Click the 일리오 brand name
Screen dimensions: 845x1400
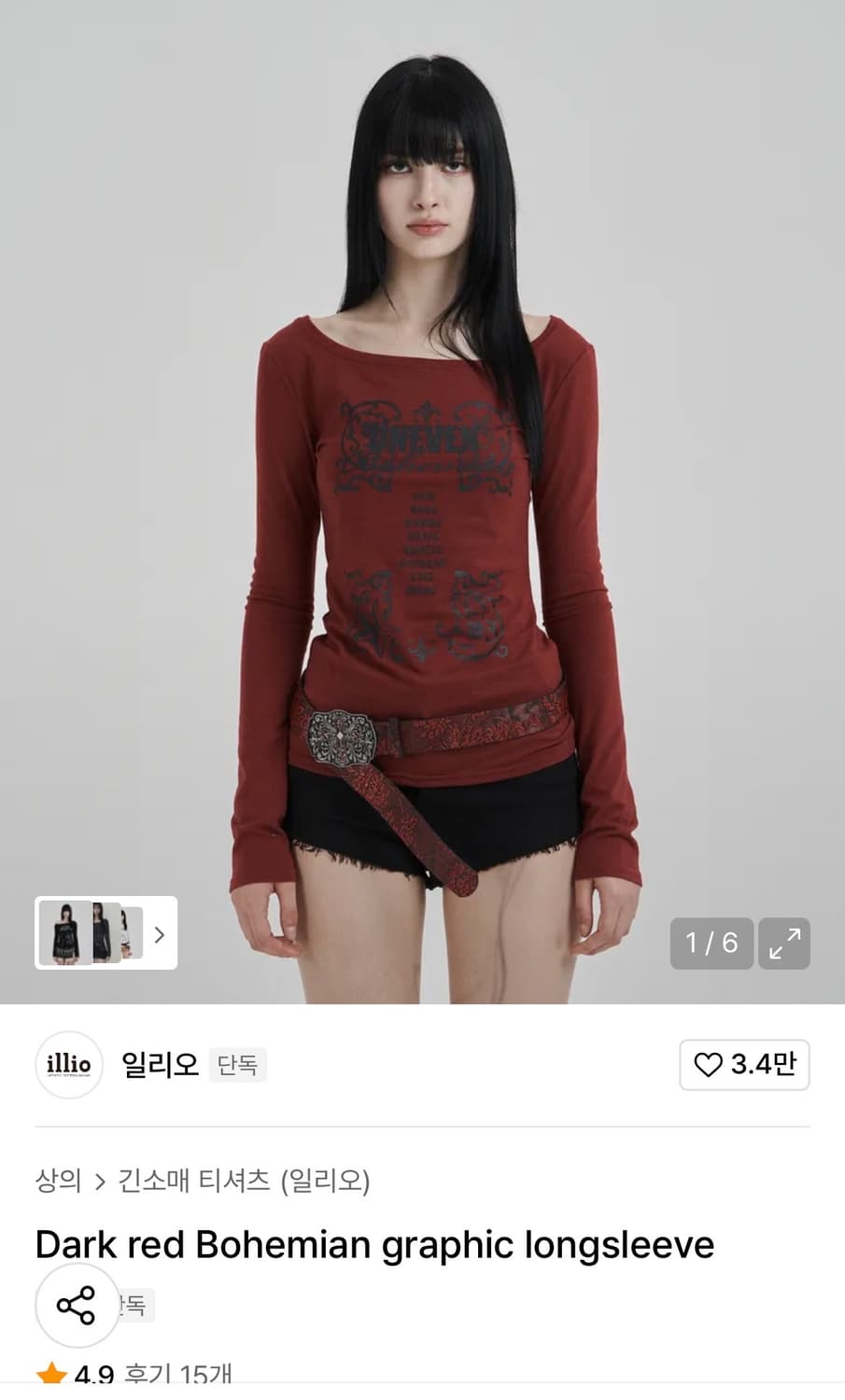(159, 1065)
